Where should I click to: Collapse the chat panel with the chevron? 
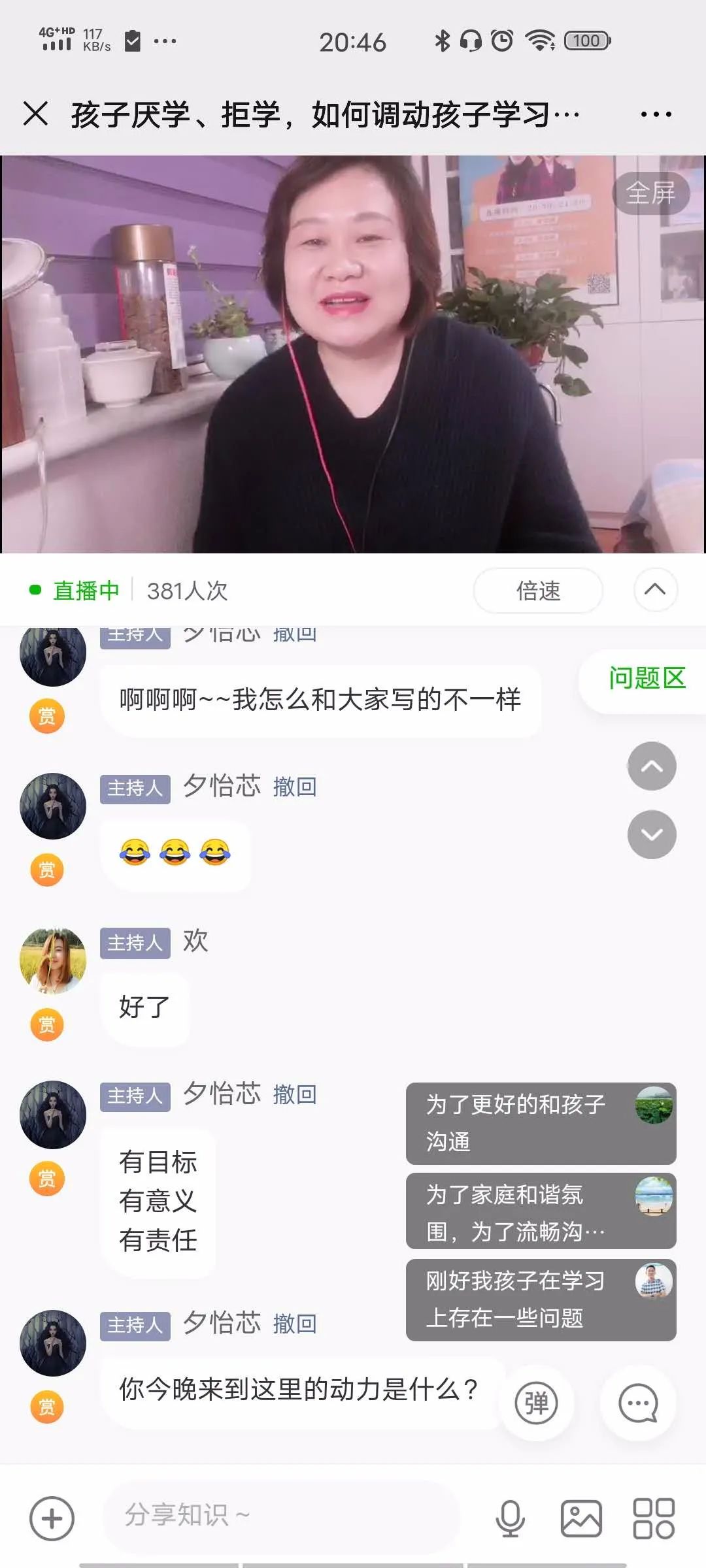(656, 590)
